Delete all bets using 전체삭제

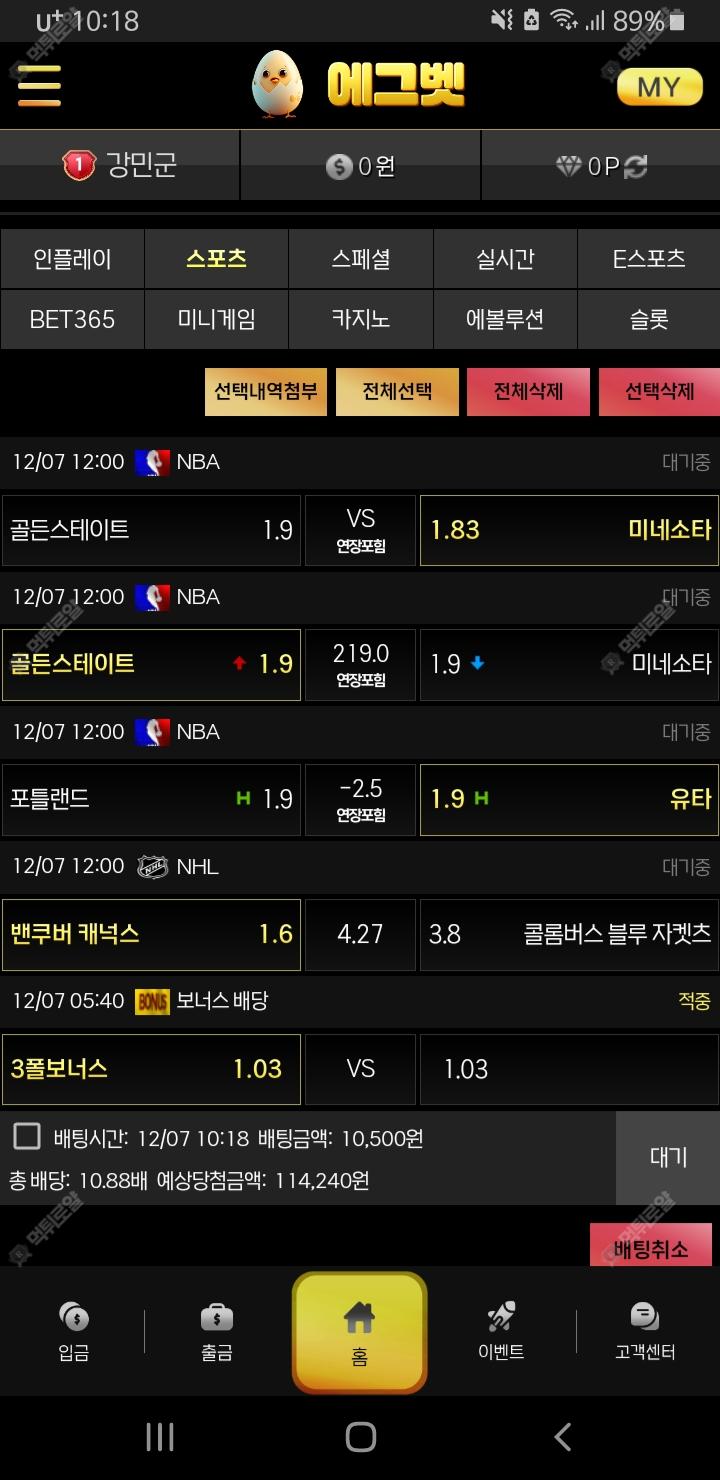tap(528, 392)
